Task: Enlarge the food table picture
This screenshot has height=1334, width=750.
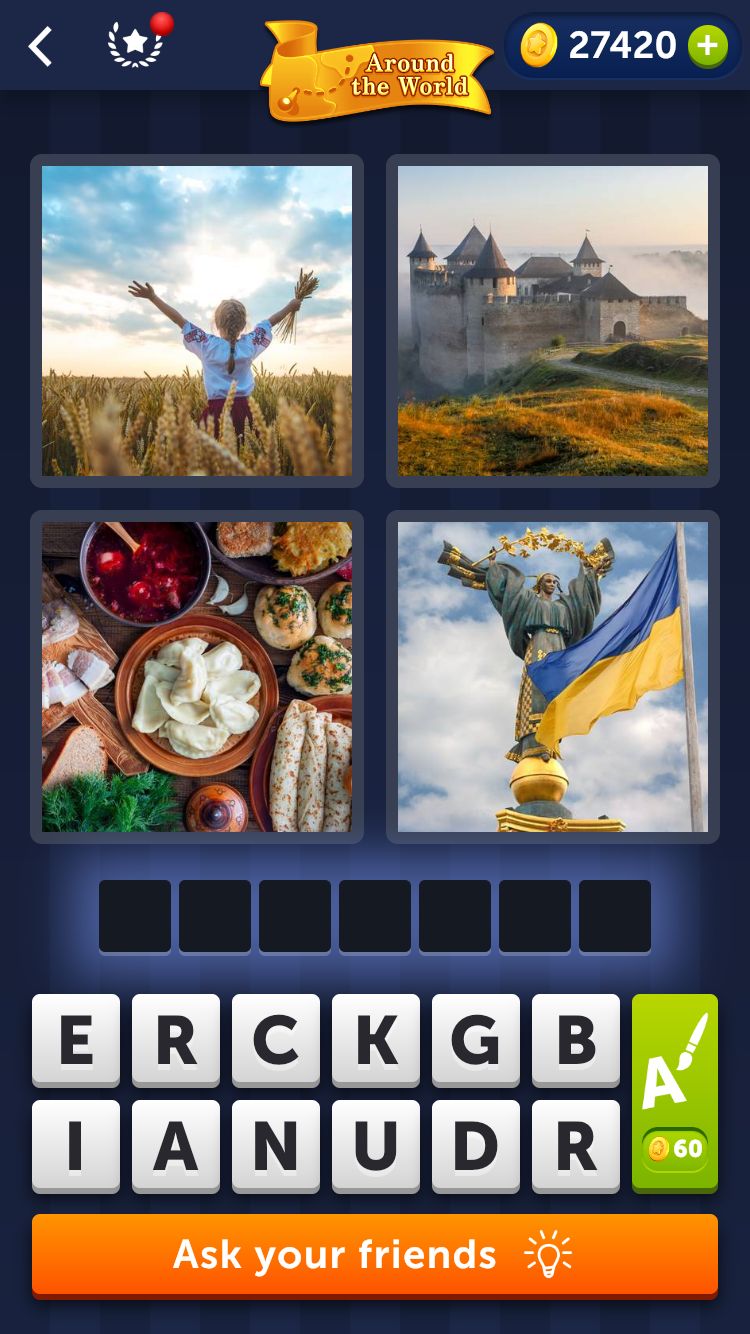Action: point(197,677)
